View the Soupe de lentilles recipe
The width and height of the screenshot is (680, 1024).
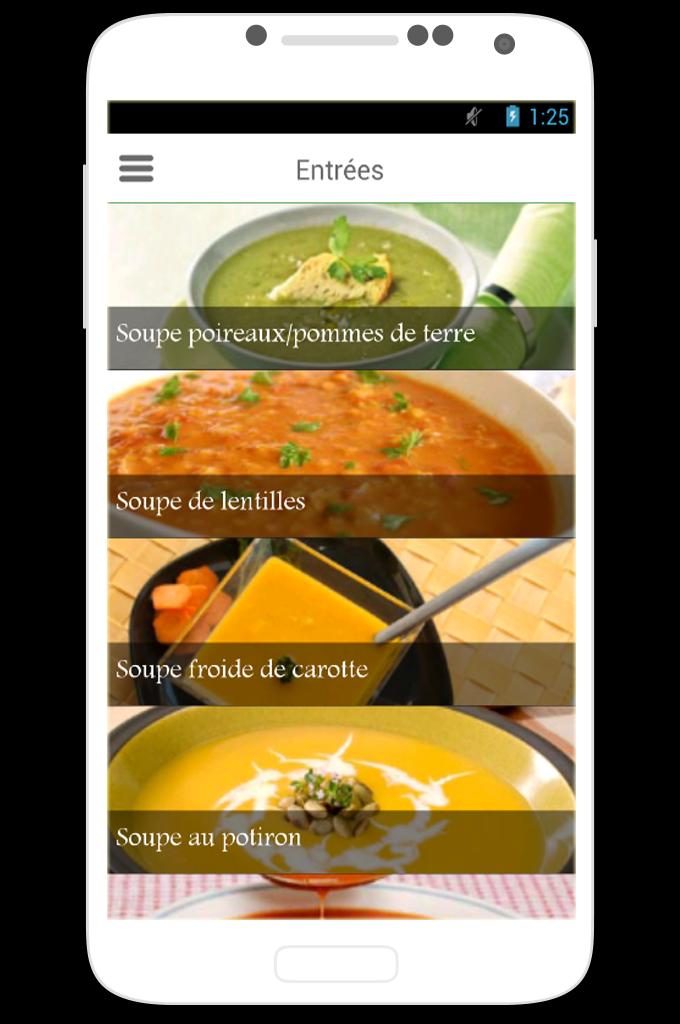pyautogui.click(x=341, y=455)
